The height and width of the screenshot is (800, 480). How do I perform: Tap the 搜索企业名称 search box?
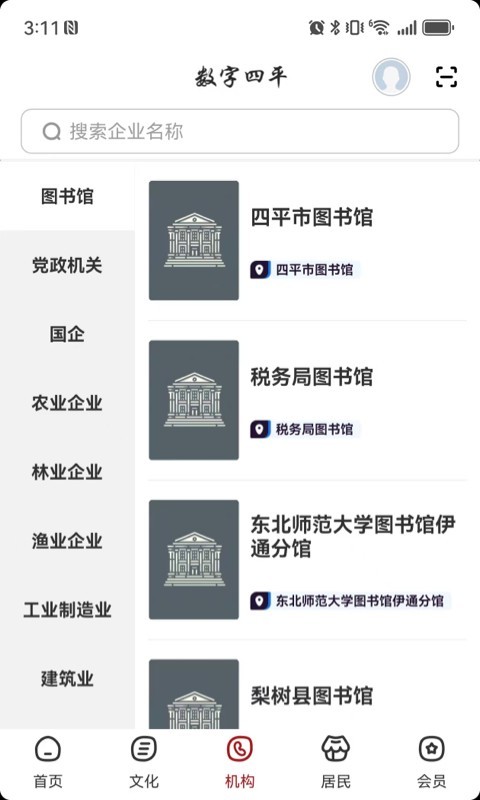click(240, 131)
